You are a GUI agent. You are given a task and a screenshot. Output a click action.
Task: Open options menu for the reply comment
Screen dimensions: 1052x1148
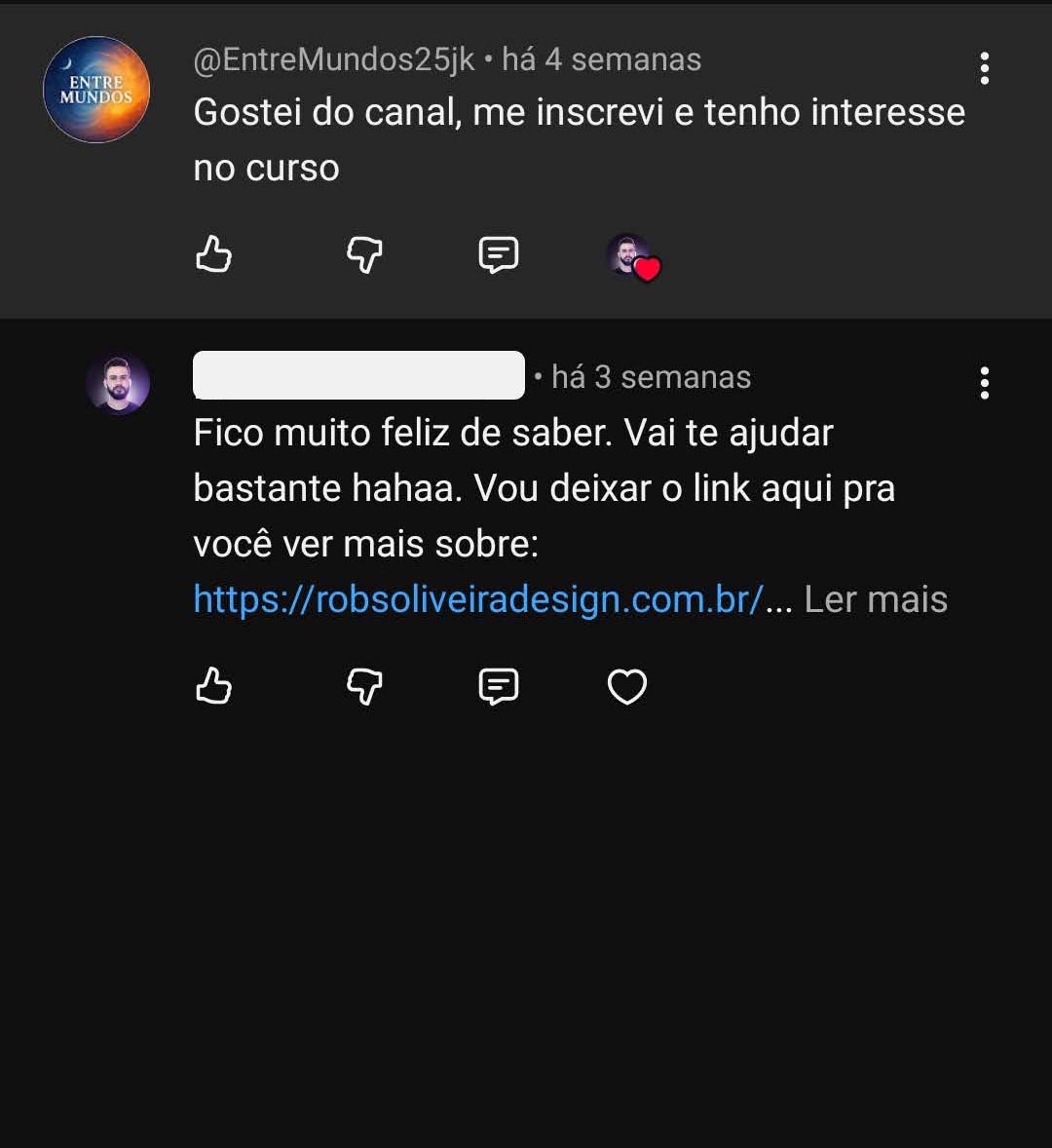coord(984,383)
